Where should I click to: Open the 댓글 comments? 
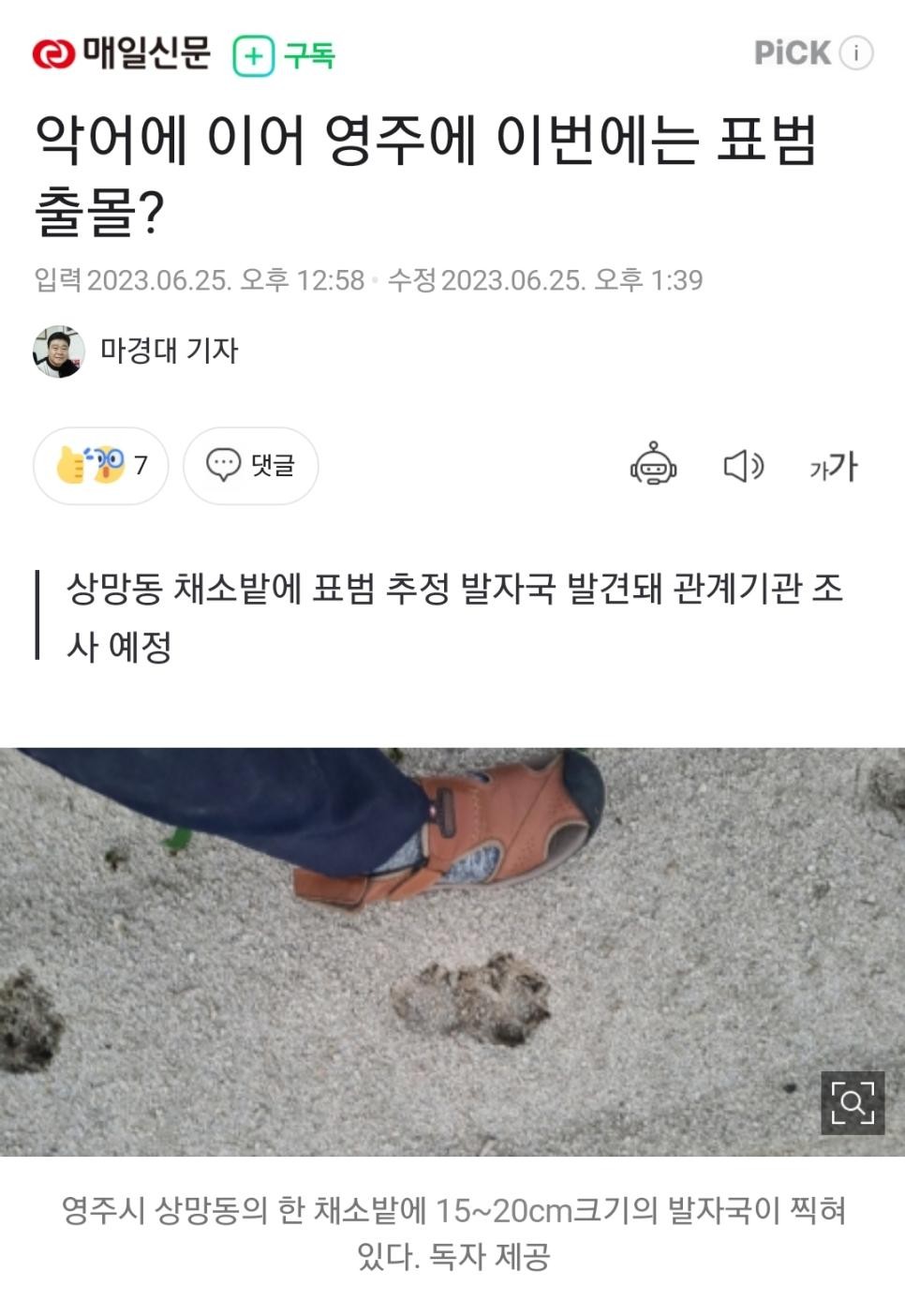(x=250, y=465)
